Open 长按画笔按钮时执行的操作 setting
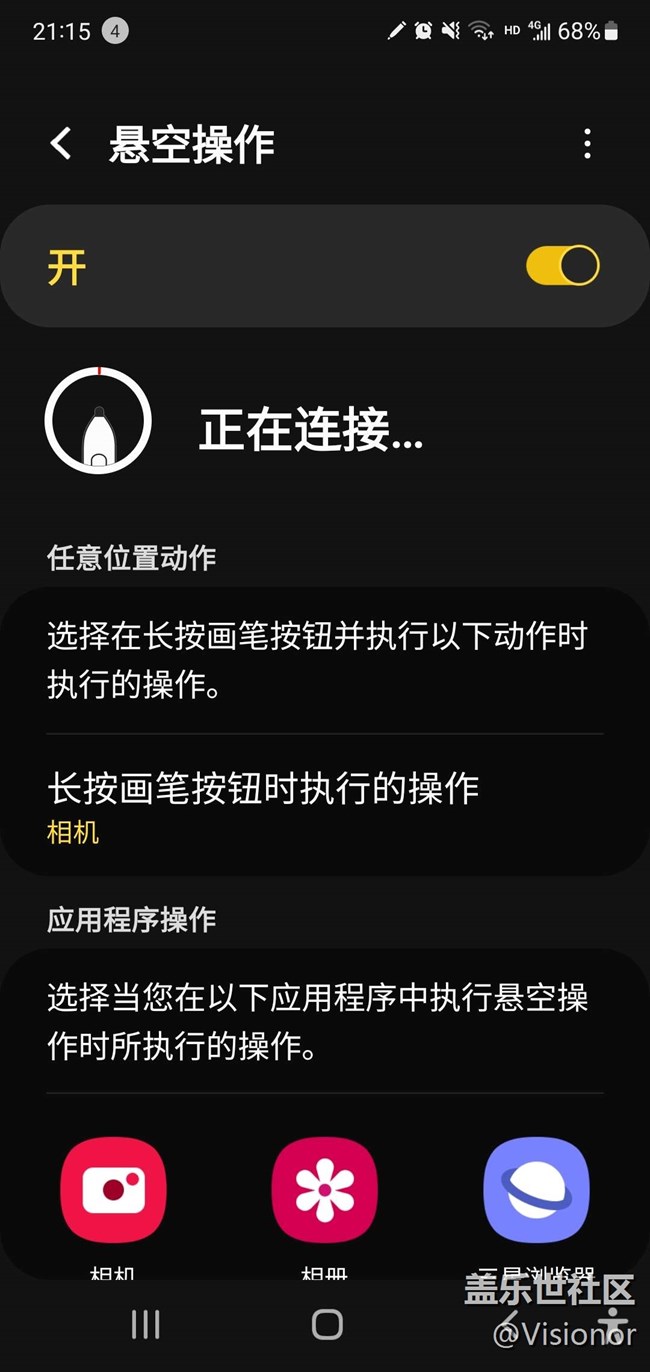 (325, 806)
